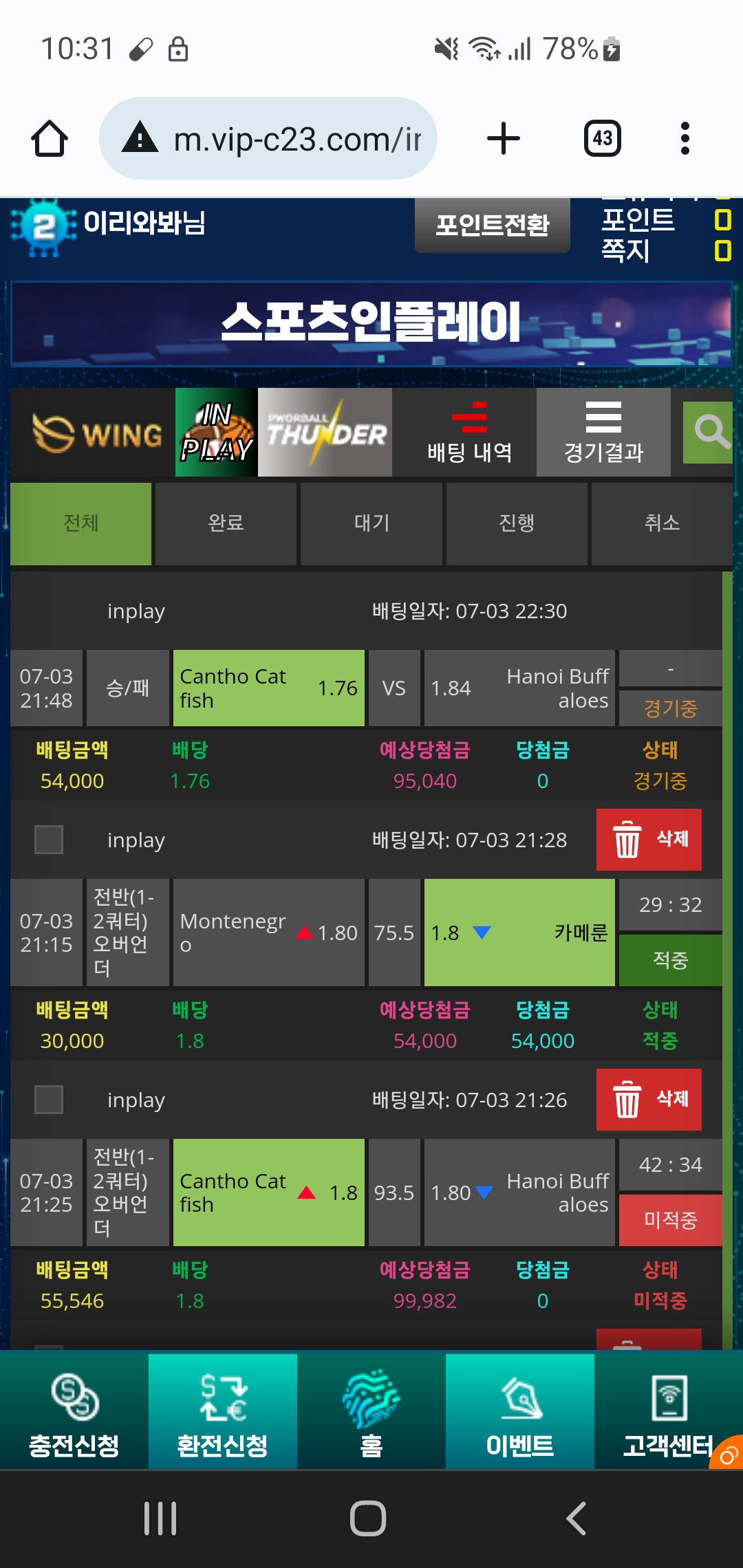Image resolution: width=743 pixels, height=1568 pixels.
Task: Open a new browser tab
Action: point(504,138)
